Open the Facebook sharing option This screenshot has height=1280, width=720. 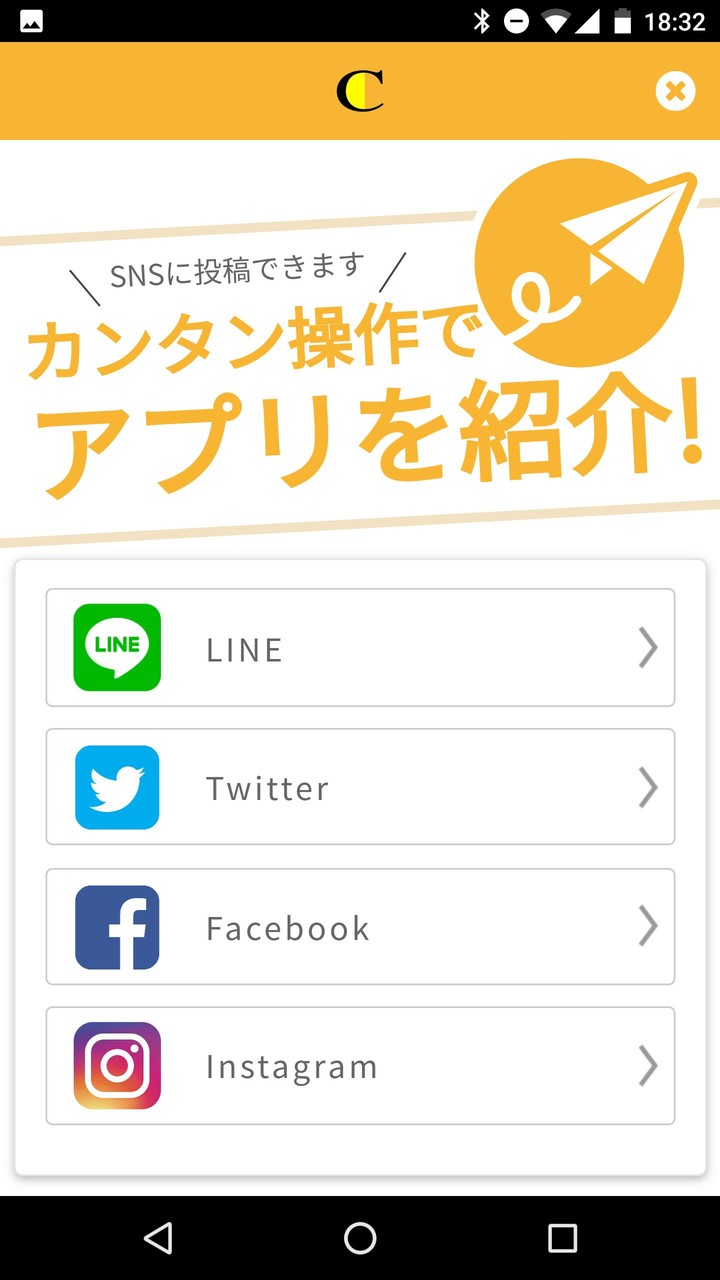coord(360,927)
